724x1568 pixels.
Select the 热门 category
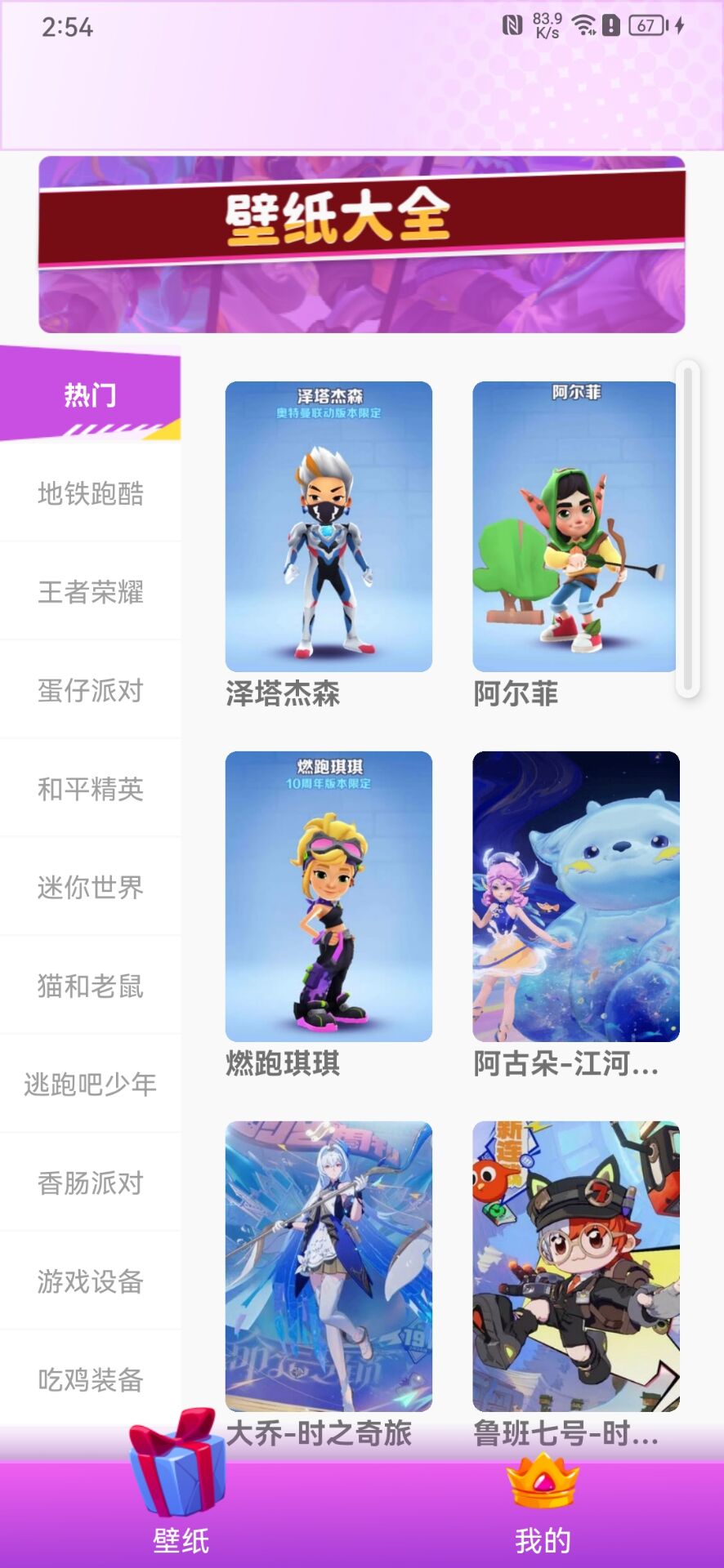tap(90, 396)
